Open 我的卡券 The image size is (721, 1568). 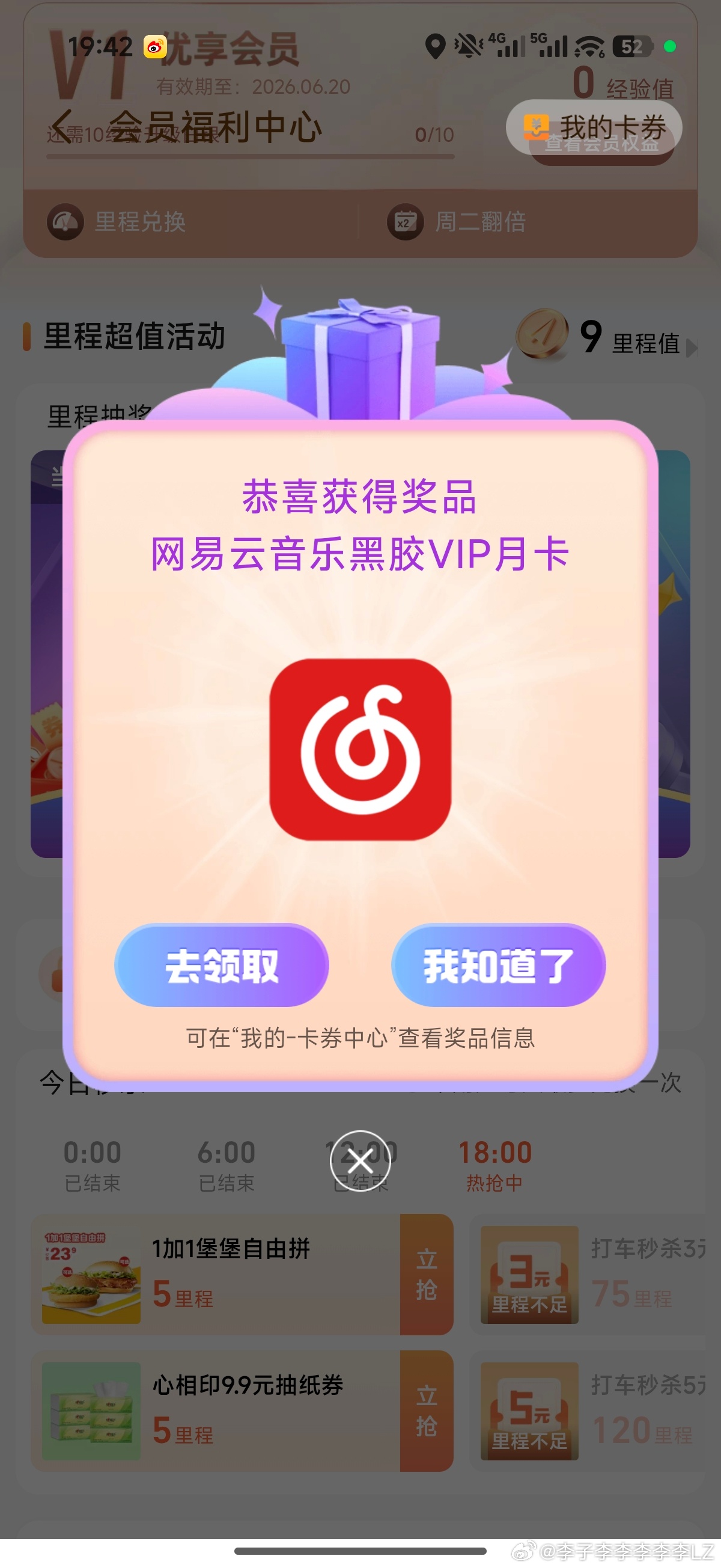[x=594, y=127]
